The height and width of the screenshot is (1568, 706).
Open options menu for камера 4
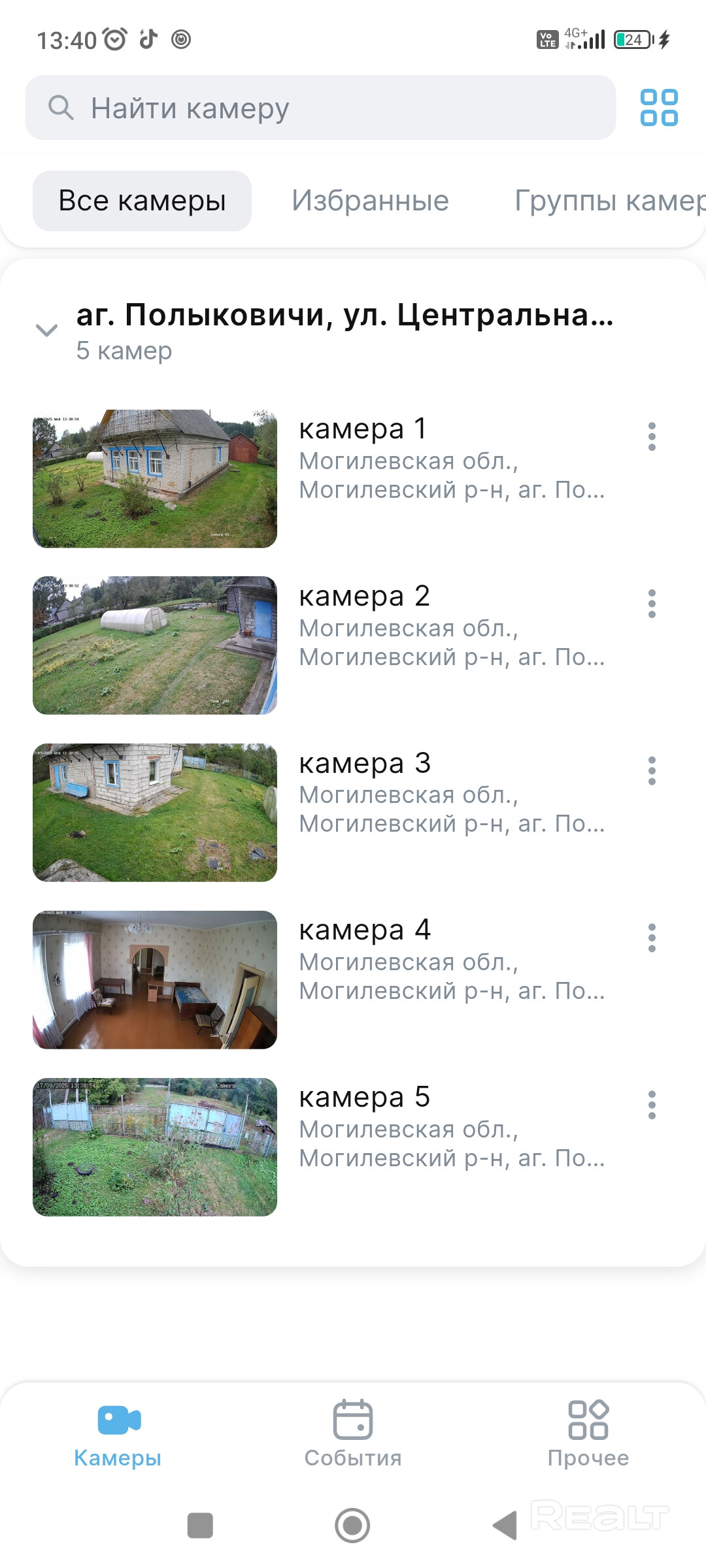652,938
